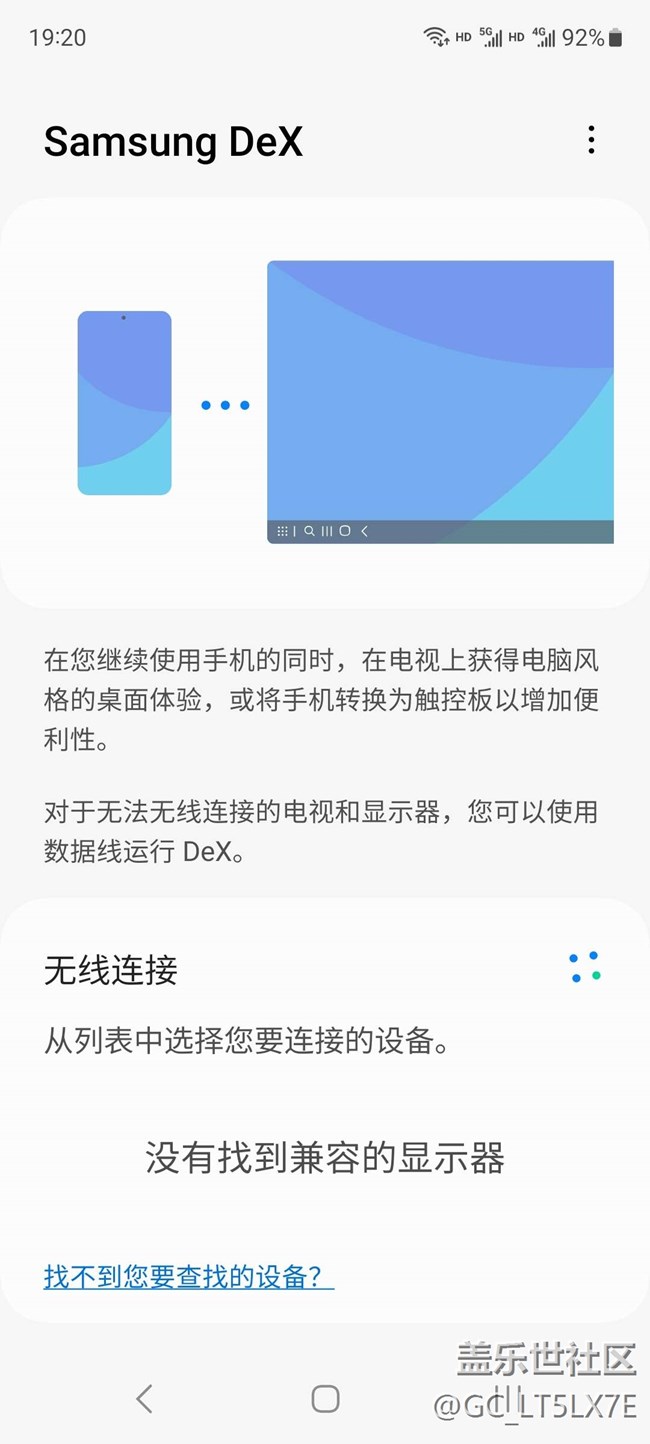Tap the home button in navigation bar
Screen dimensions: 650x1444
coord(325,1398)
